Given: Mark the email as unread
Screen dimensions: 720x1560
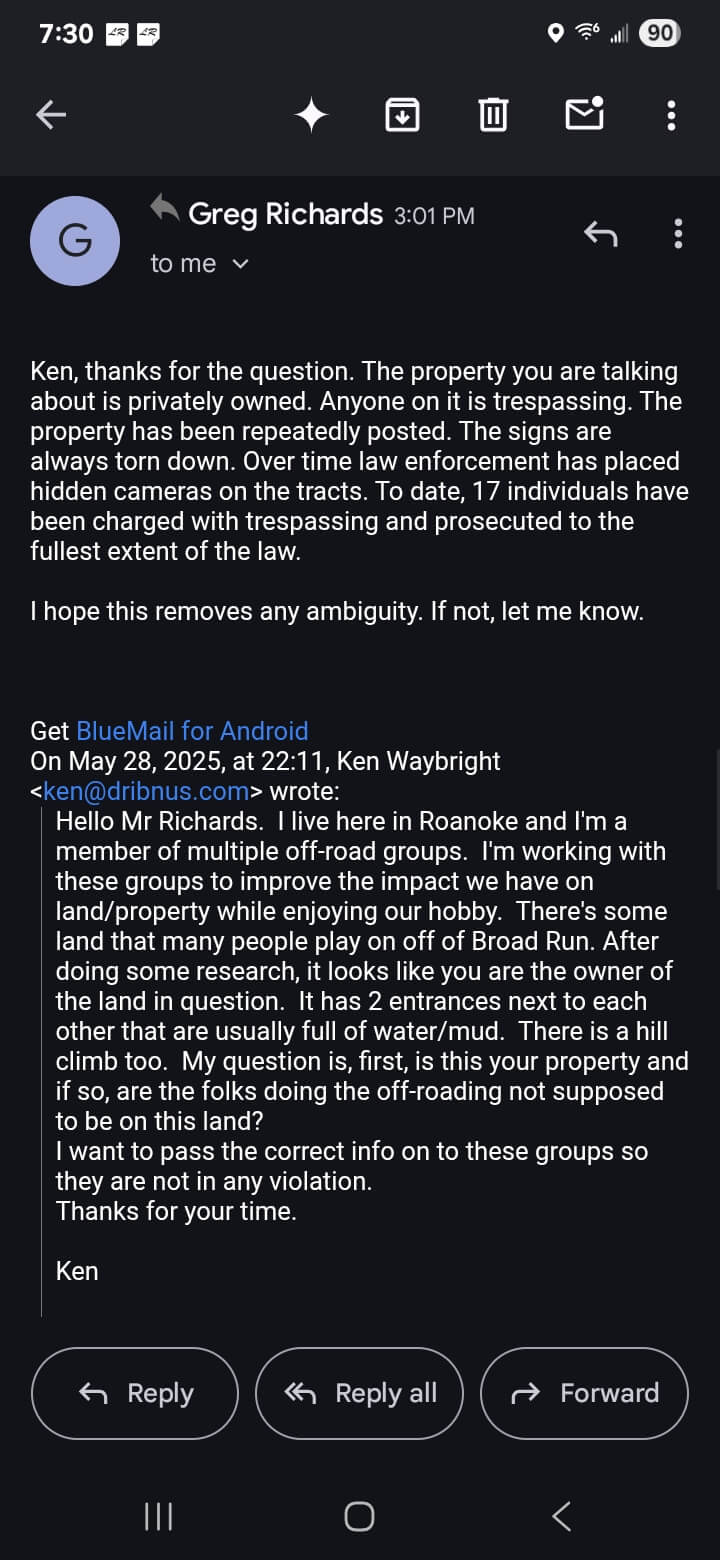Looking at the screenshot, I should click(x=585, y=115).
